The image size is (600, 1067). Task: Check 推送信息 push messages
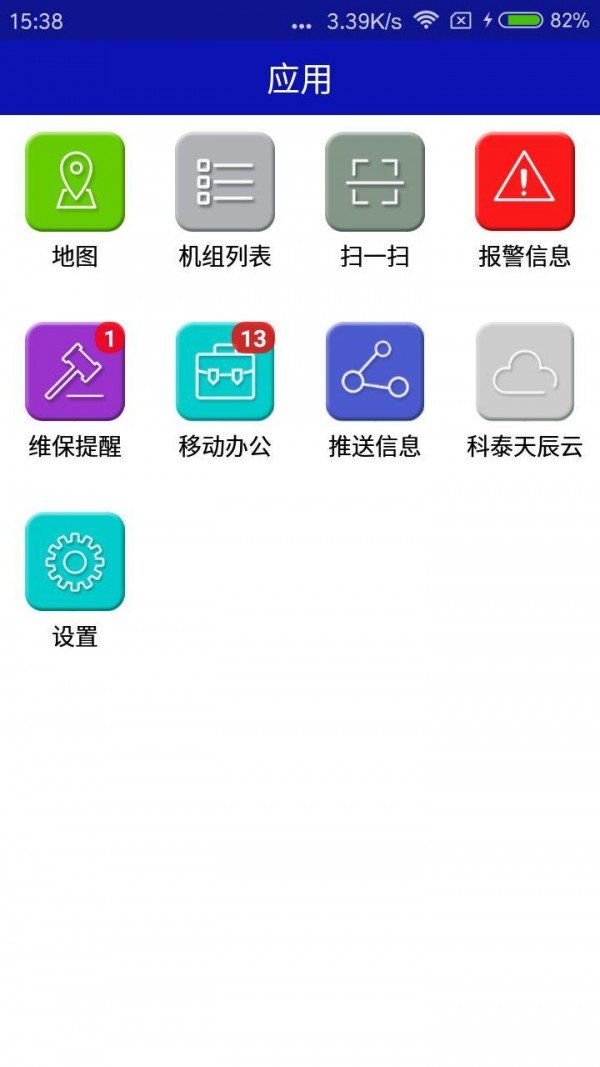tap(375, 372)
